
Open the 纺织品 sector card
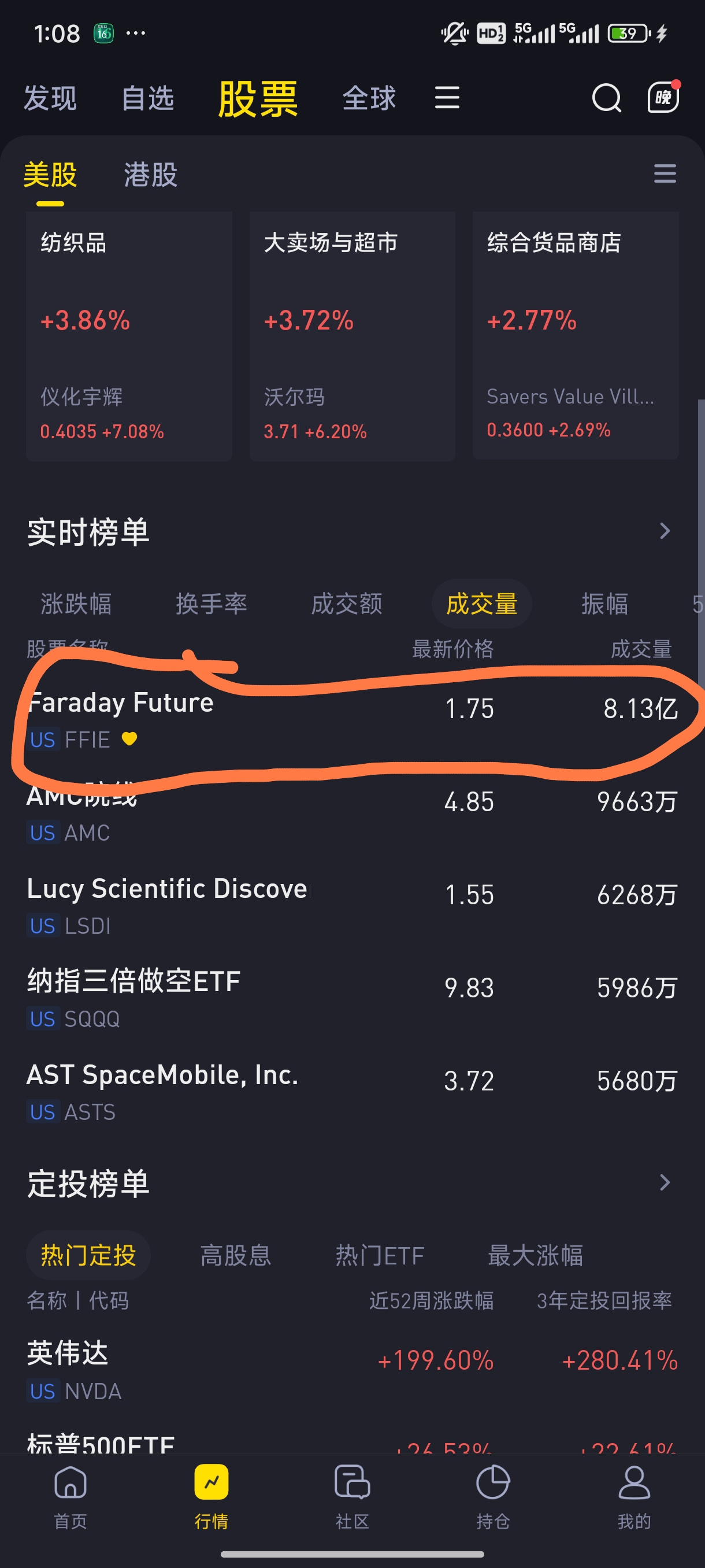click(x=129, y=335)
